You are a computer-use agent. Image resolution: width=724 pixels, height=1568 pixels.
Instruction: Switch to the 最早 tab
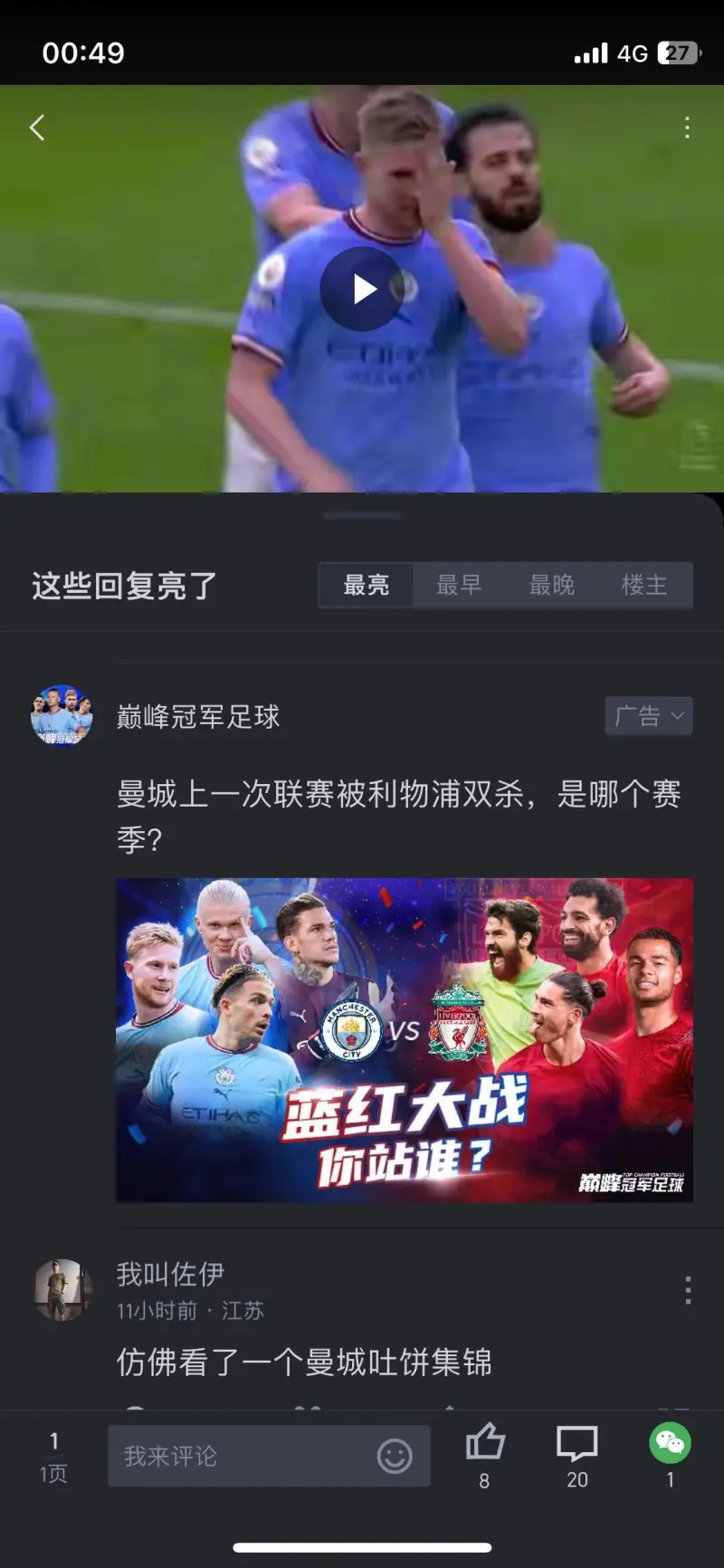[x=459, y=586]
